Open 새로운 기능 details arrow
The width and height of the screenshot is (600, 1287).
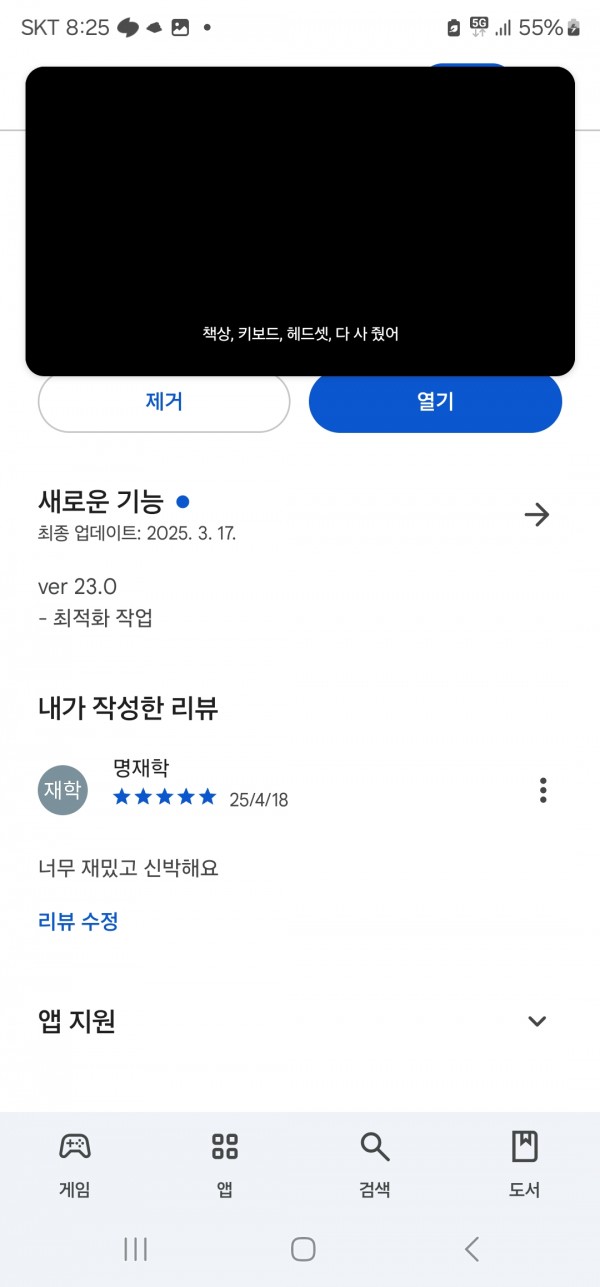(x=537, y=515)
